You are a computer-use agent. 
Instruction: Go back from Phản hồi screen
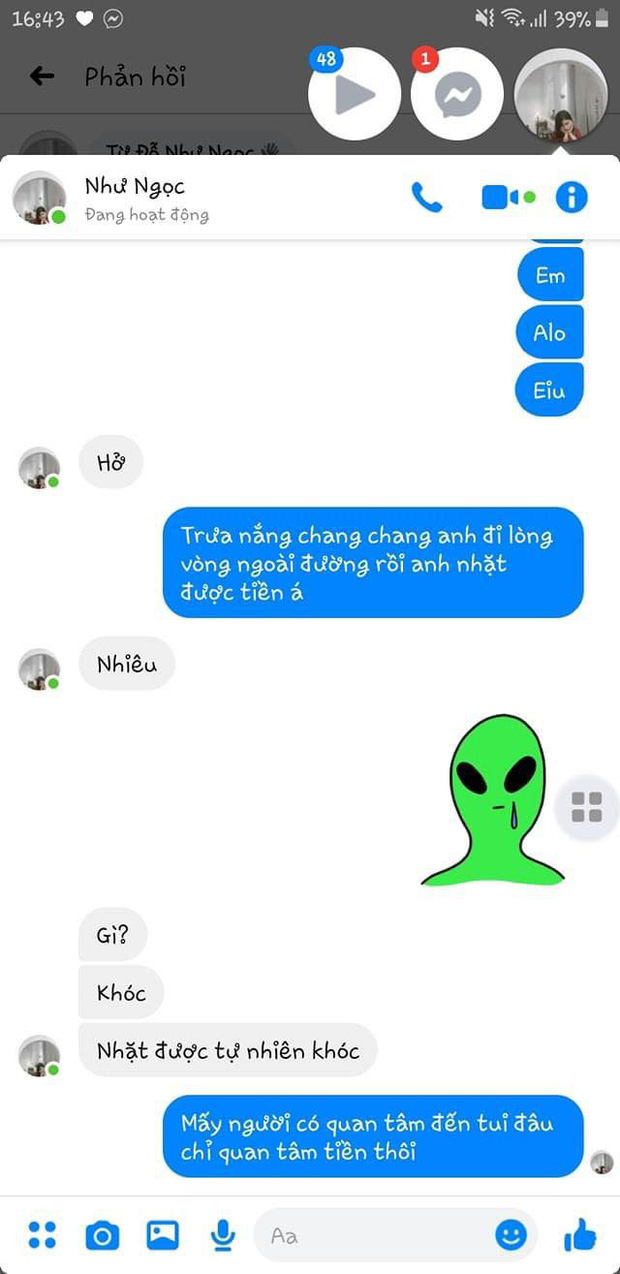click(x=41, y=76)
